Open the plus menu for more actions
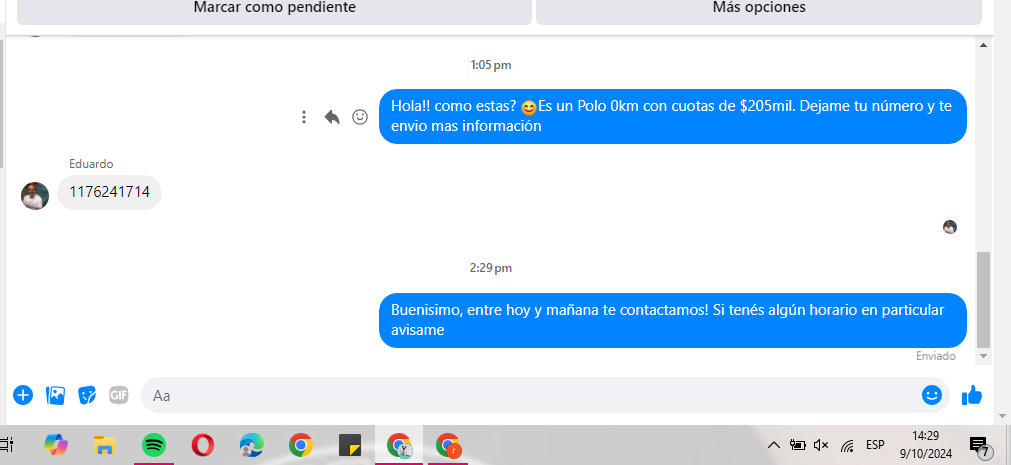The width and height of the screenshot is (1011, 465). (23, 395)
